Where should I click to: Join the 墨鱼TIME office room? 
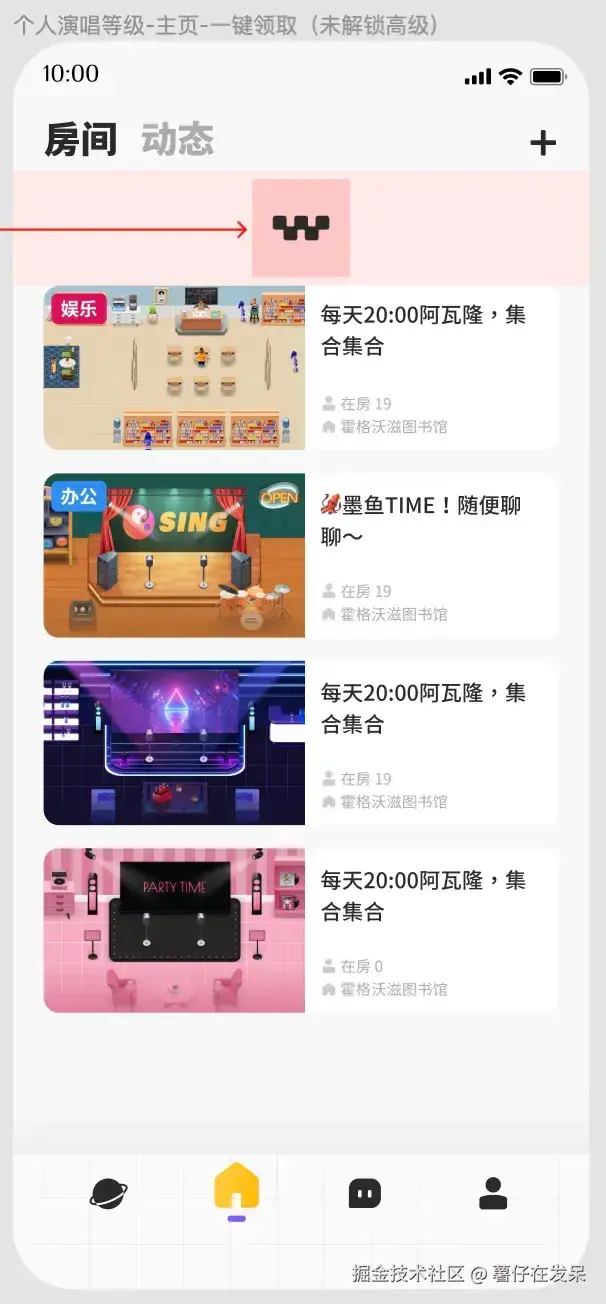point(300,555)
